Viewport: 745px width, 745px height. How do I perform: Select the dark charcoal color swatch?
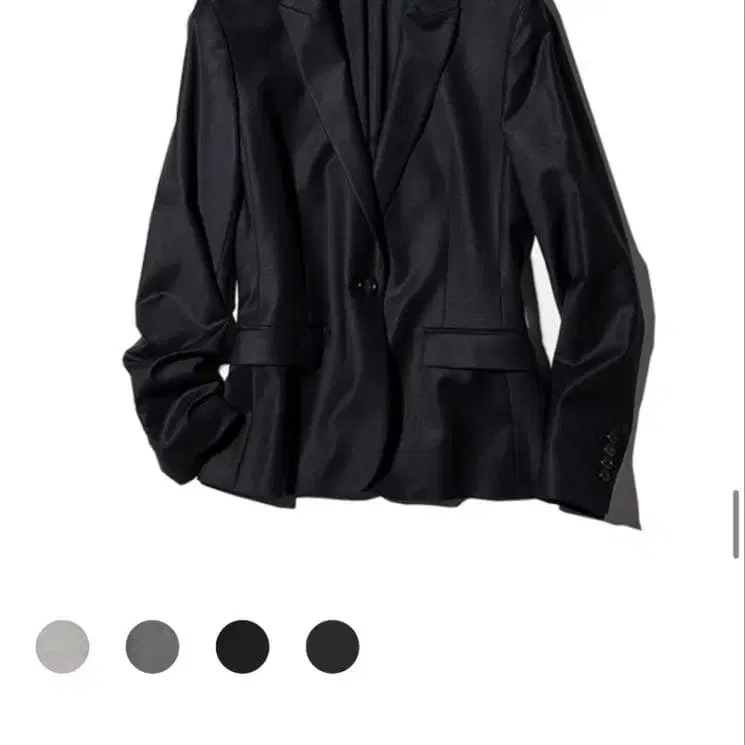tap(332, 646)
